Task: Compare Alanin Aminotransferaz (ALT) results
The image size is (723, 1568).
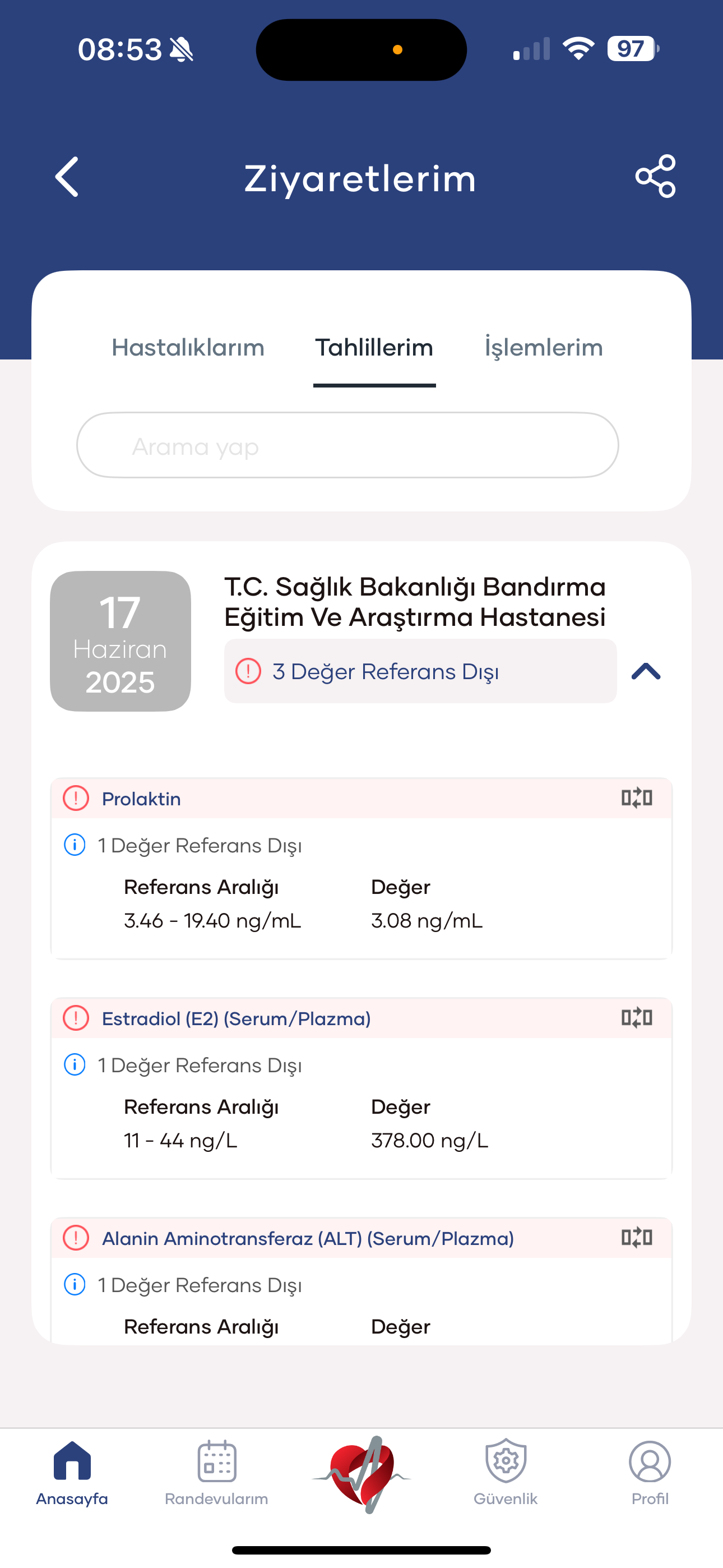Action: tap(637, 1238)
